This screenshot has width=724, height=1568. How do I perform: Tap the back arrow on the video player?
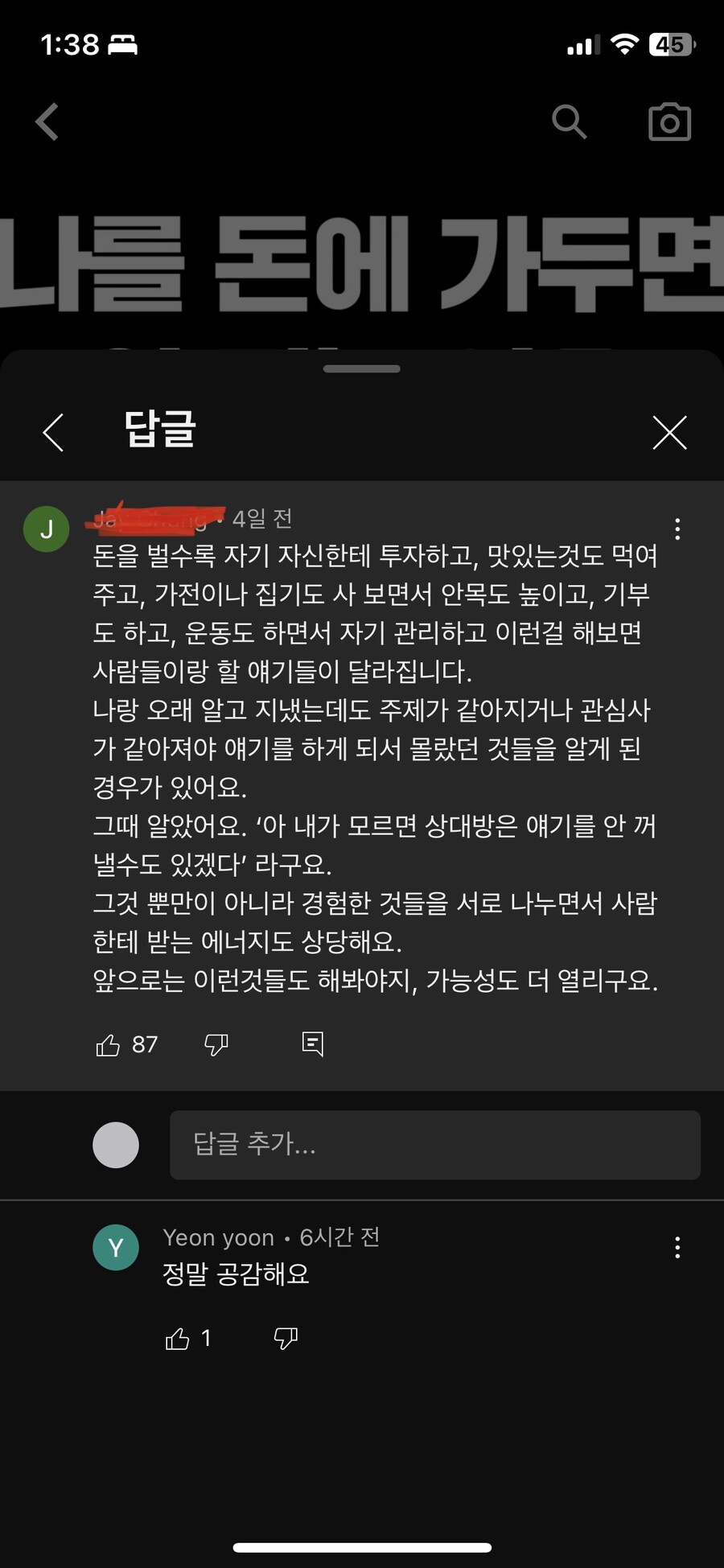[46, 121]
